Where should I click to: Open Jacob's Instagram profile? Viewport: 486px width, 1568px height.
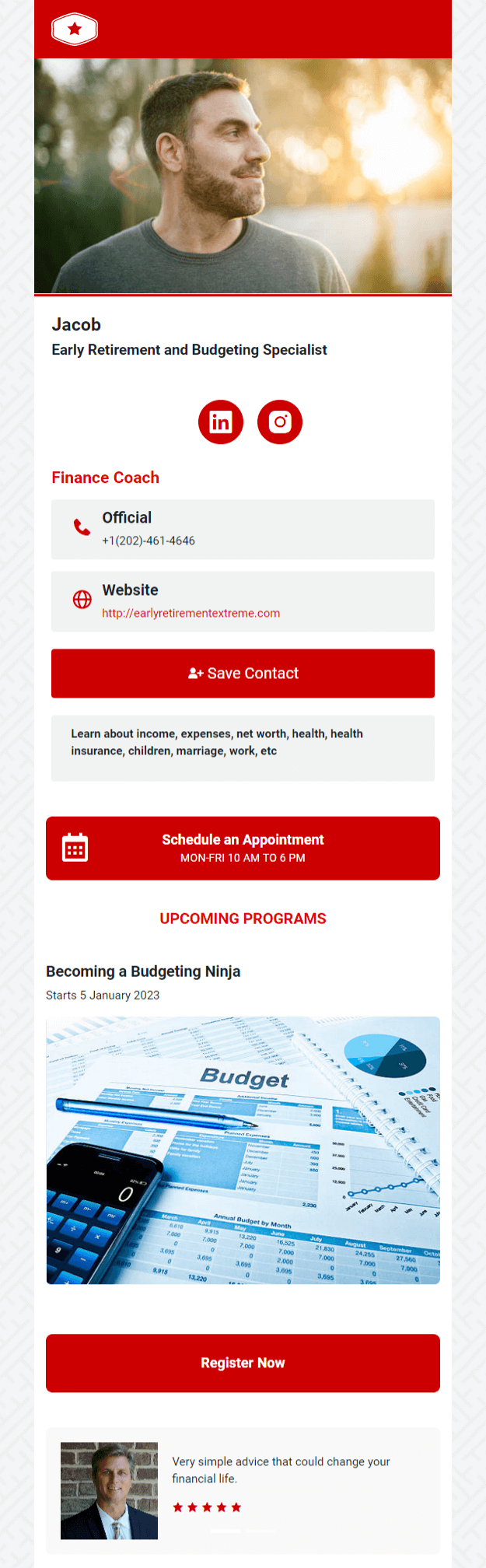pos(280,422)
